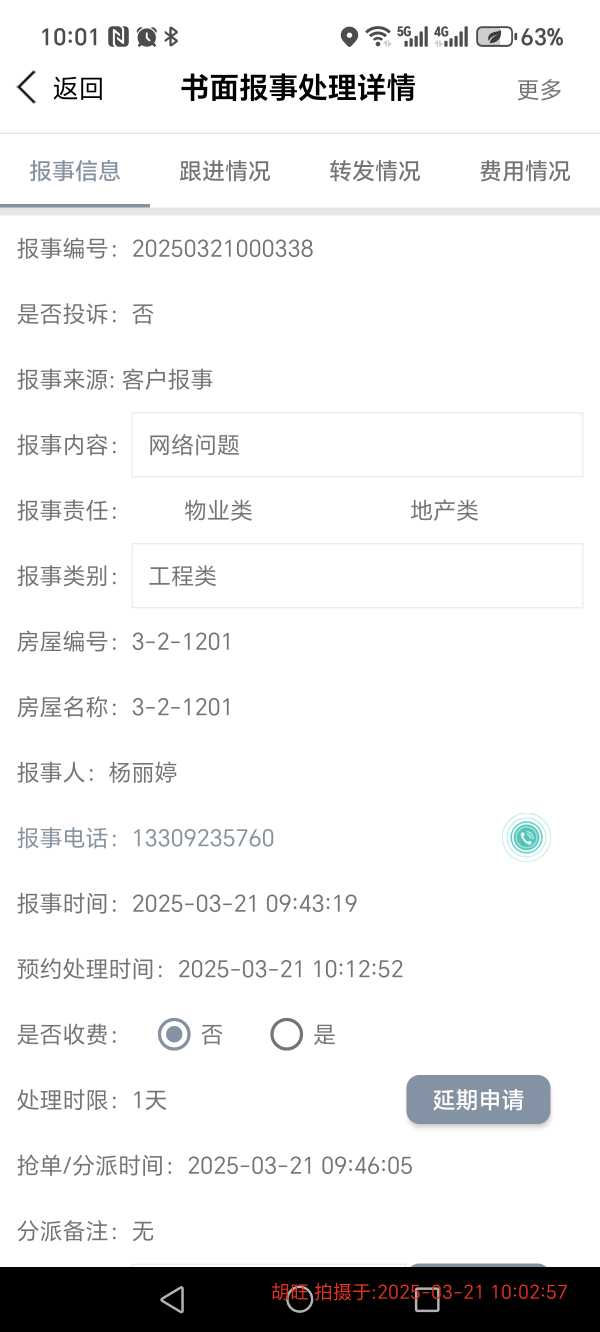
Task: Tap the 报事内容 field with 网络问题
Action: click(357, 445)
